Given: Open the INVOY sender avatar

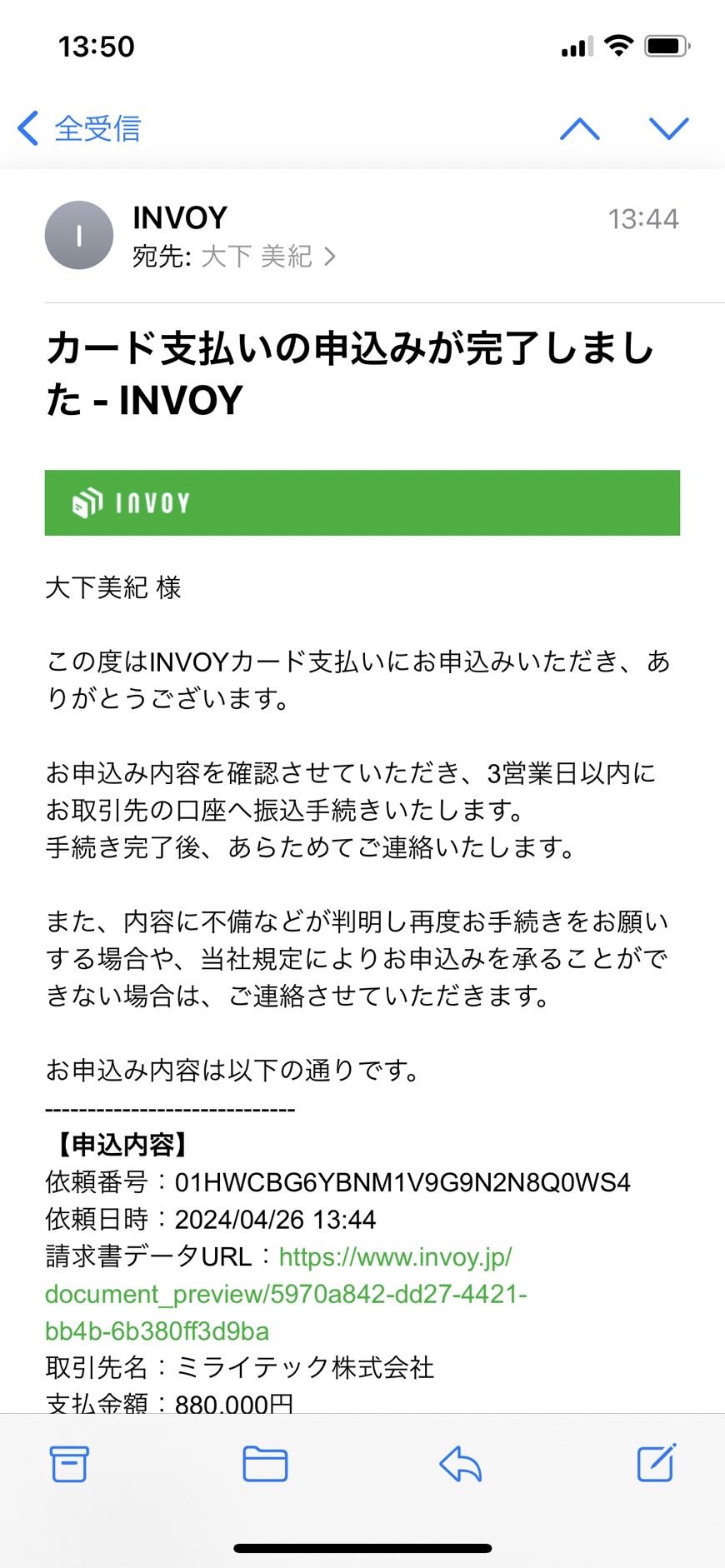Looking at the screenshot, I should [79, 235].
